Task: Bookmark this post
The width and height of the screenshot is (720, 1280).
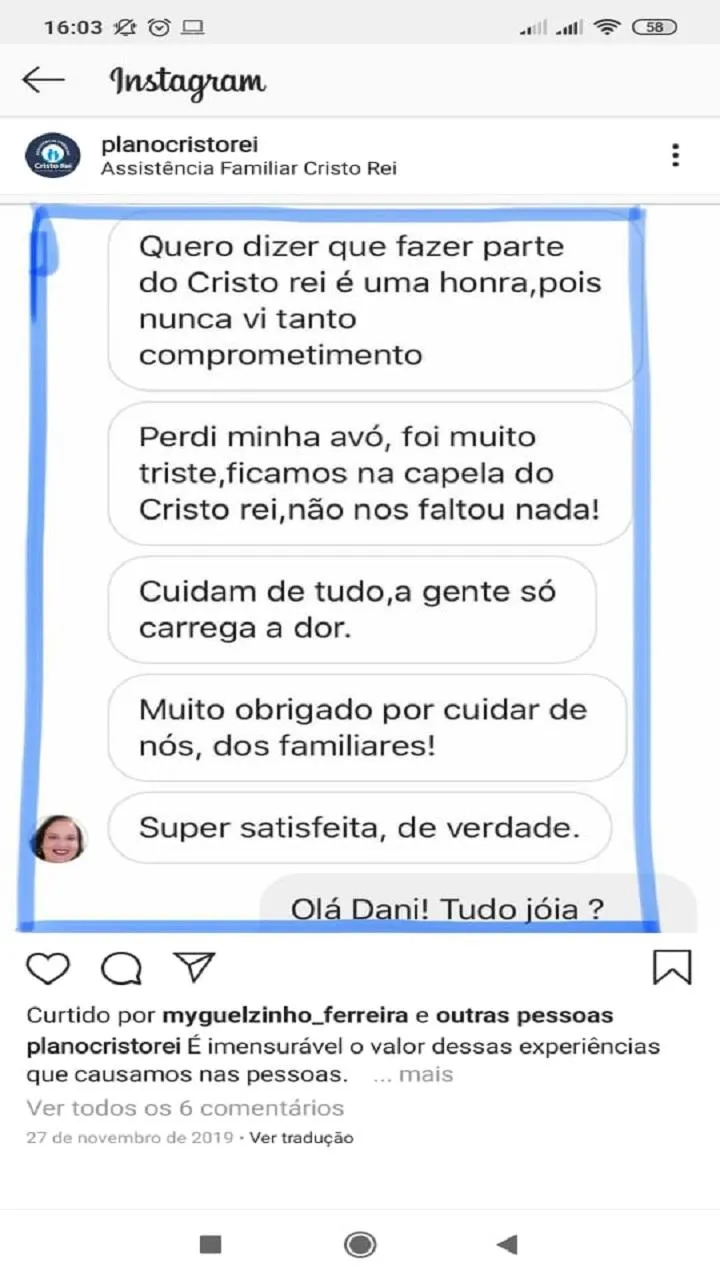Action: (672, 967)
